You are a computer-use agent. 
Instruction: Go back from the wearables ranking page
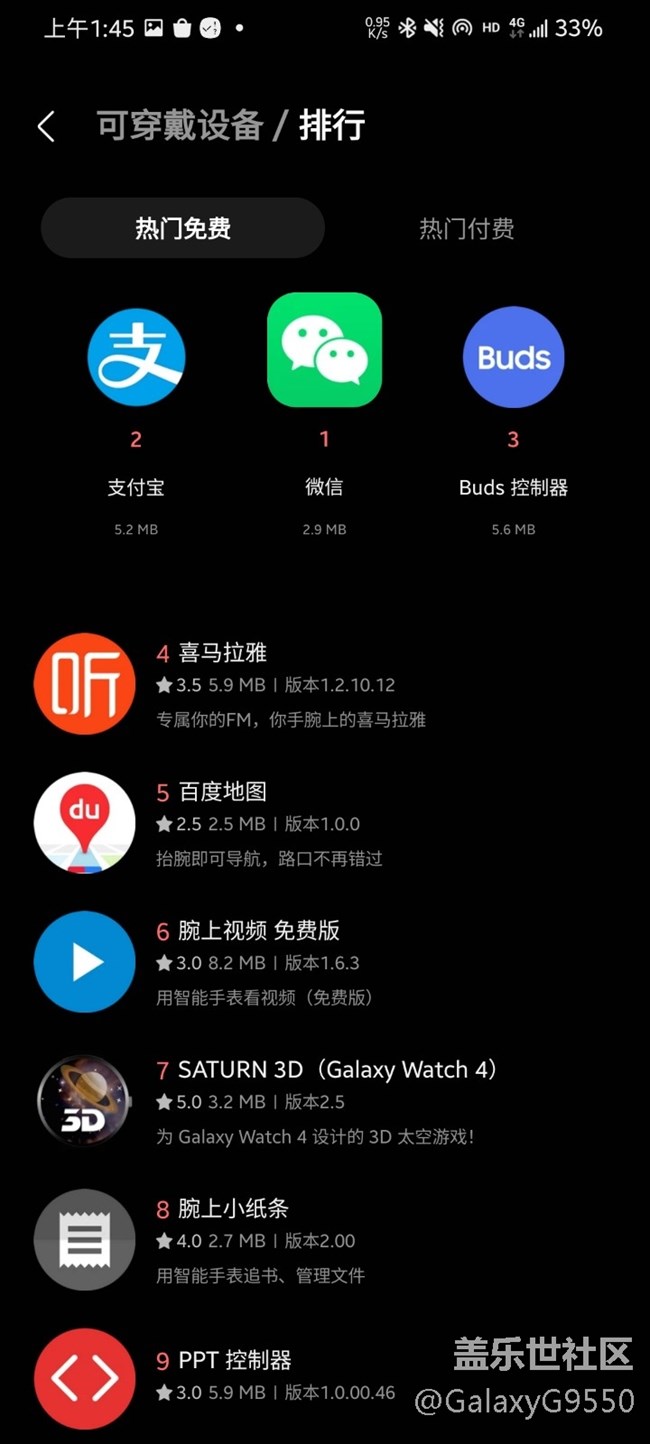point(46,127)
